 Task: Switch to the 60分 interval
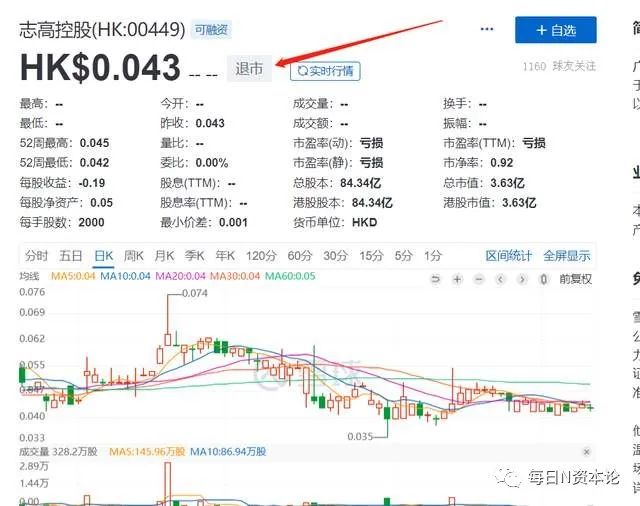coord(300,256)
